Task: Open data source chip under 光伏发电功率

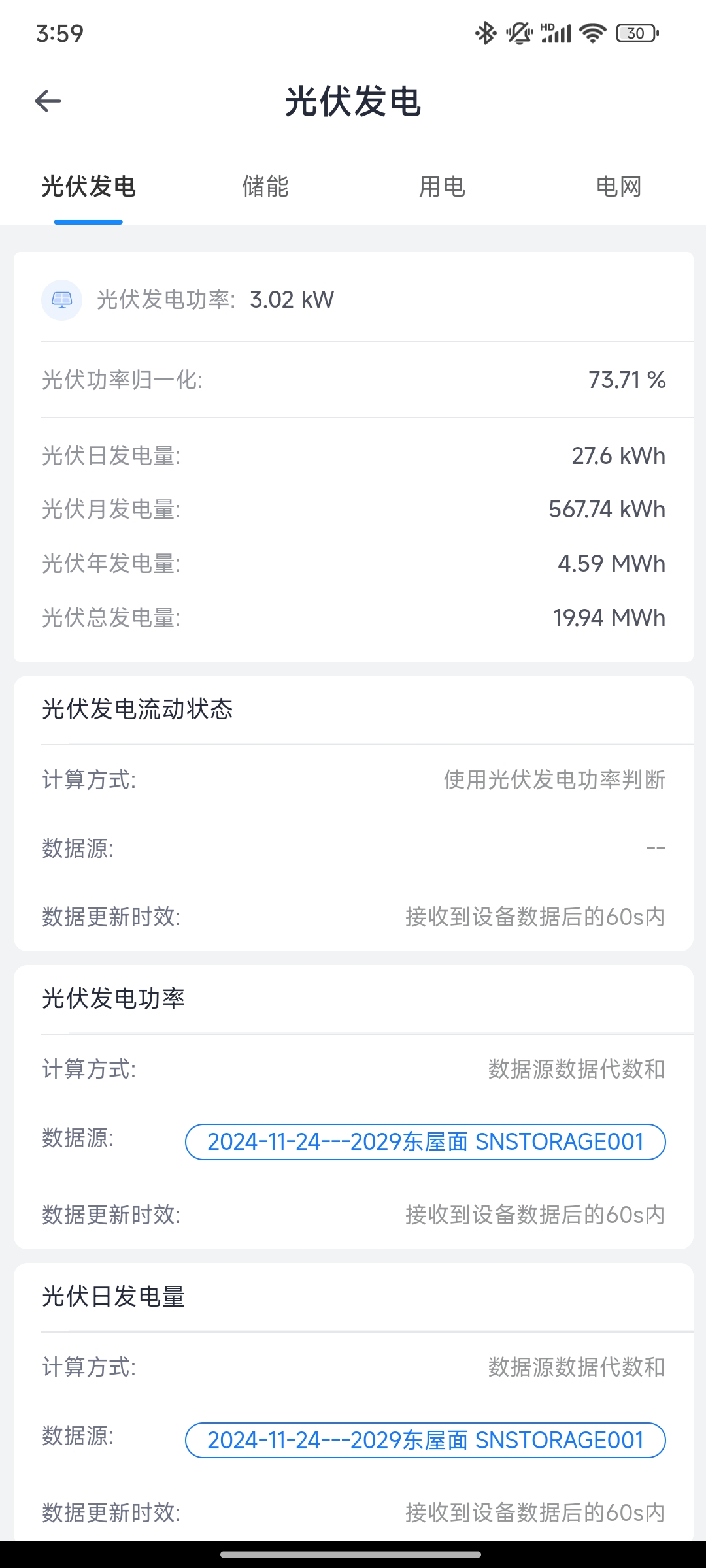Action: tap(426, 1142)
